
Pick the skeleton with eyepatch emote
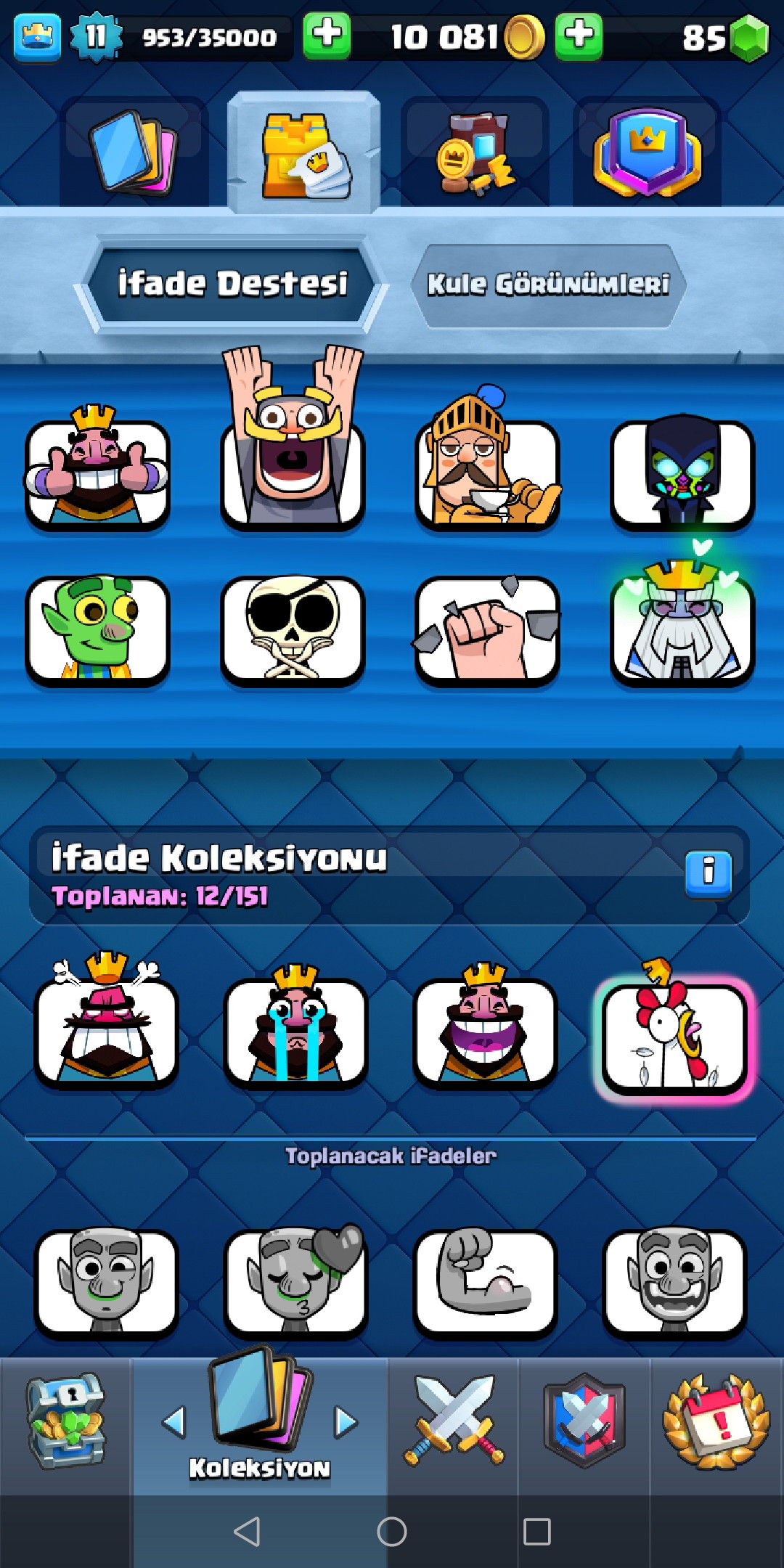[x=293, y=629]
